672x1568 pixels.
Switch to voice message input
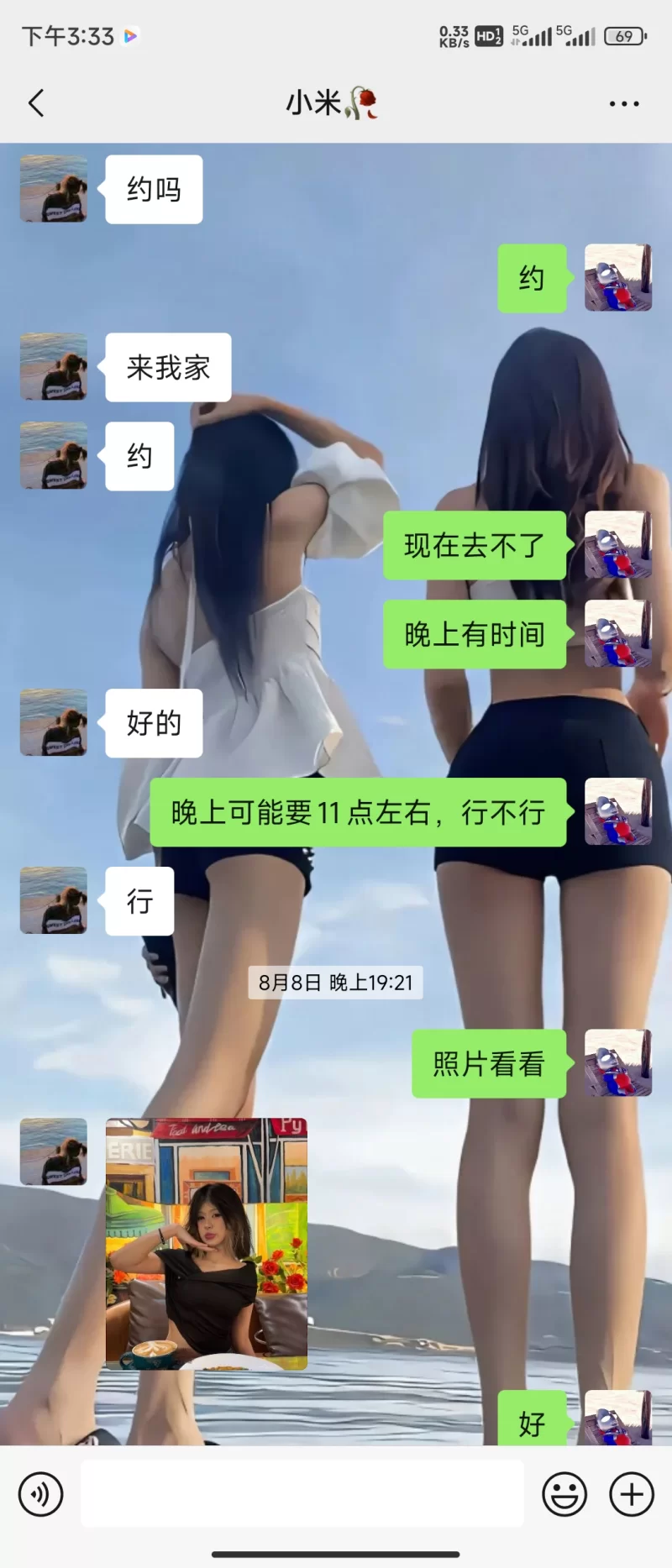pyautogui.click(x=40, y=1494)
